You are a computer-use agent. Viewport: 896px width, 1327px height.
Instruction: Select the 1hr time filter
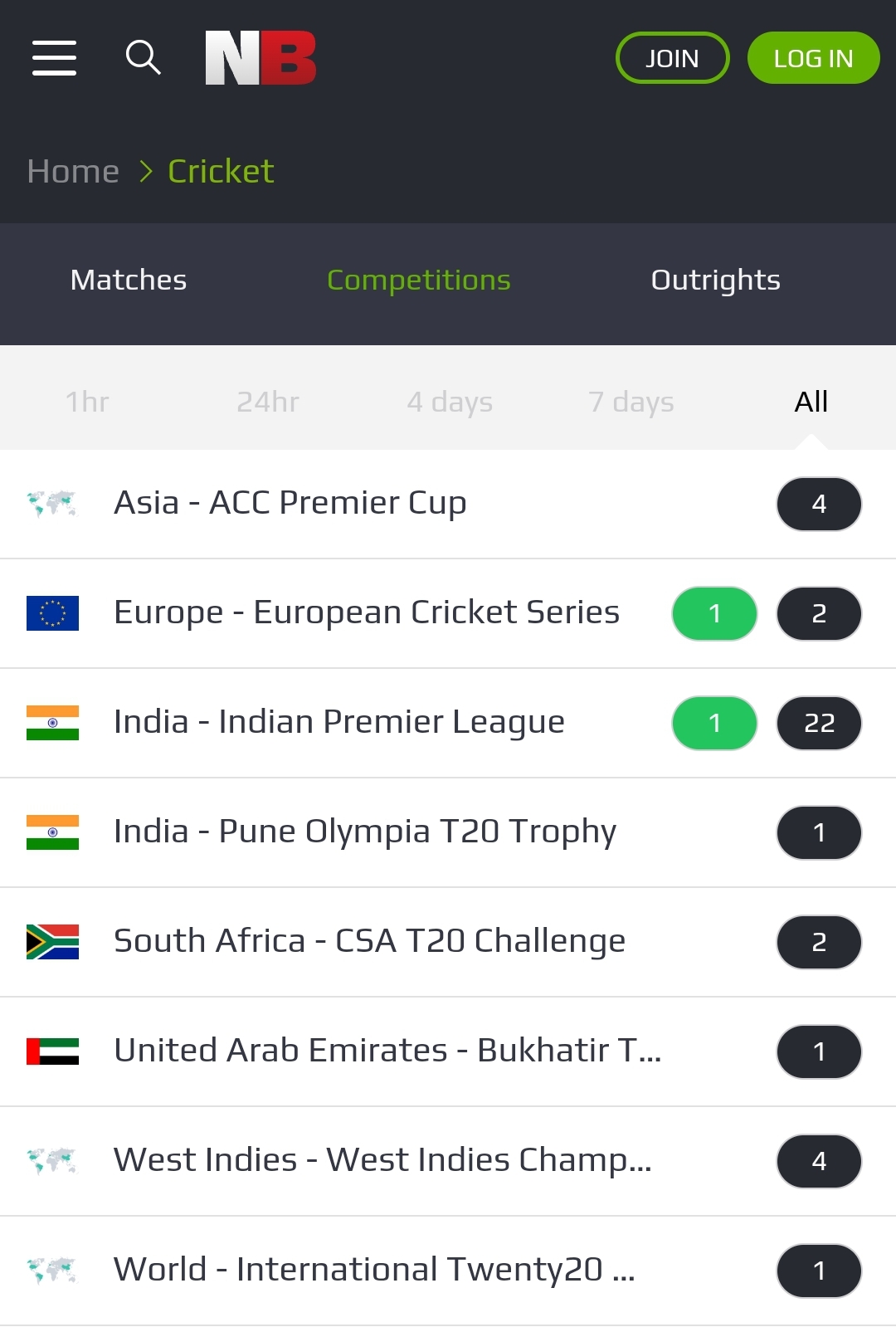point(87,401)
